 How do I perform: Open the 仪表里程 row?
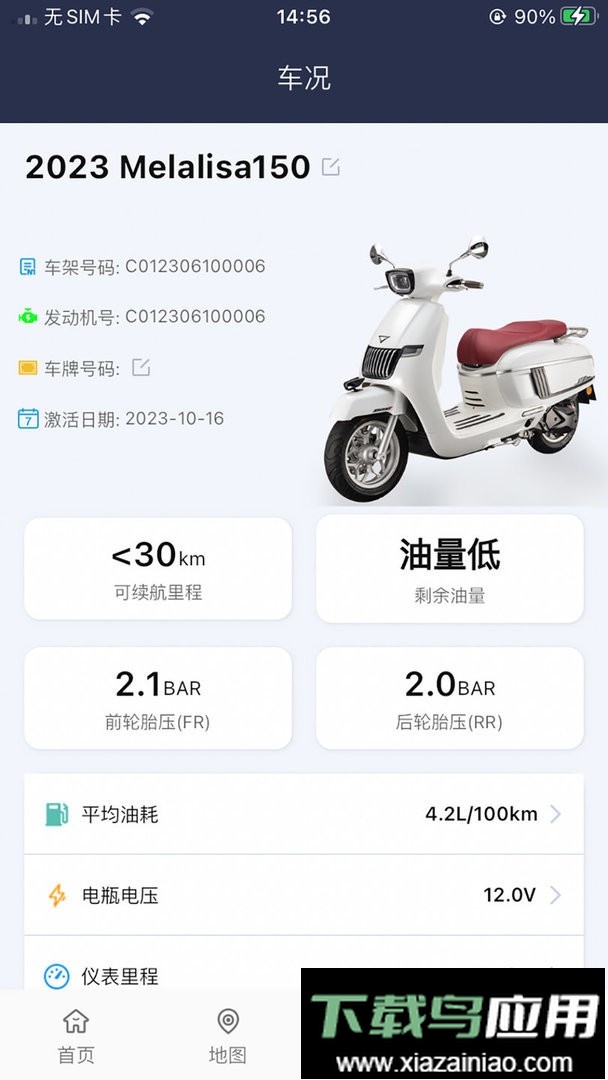pyautogui.click(x=160, y=974)
